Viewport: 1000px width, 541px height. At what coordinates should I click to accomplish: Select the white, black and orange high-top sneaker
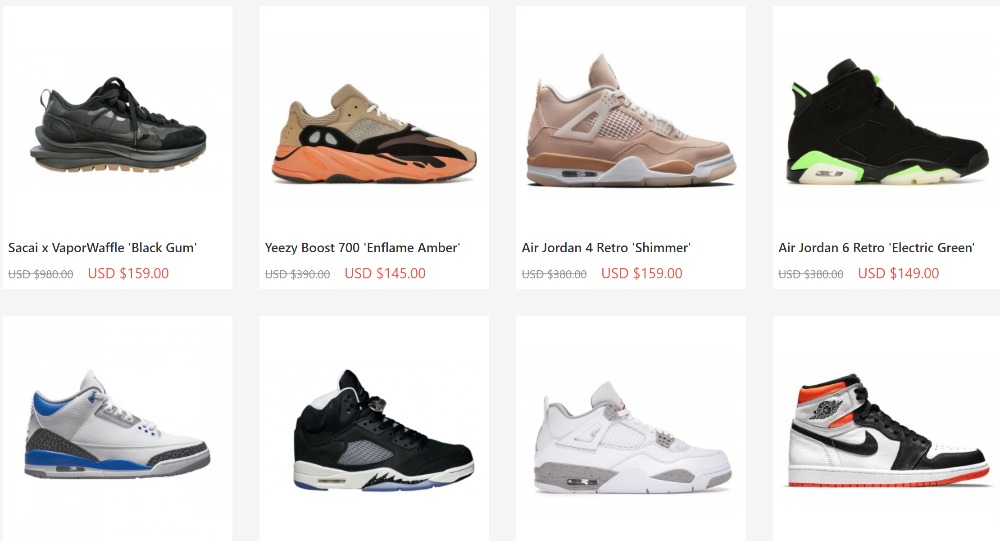887,430
